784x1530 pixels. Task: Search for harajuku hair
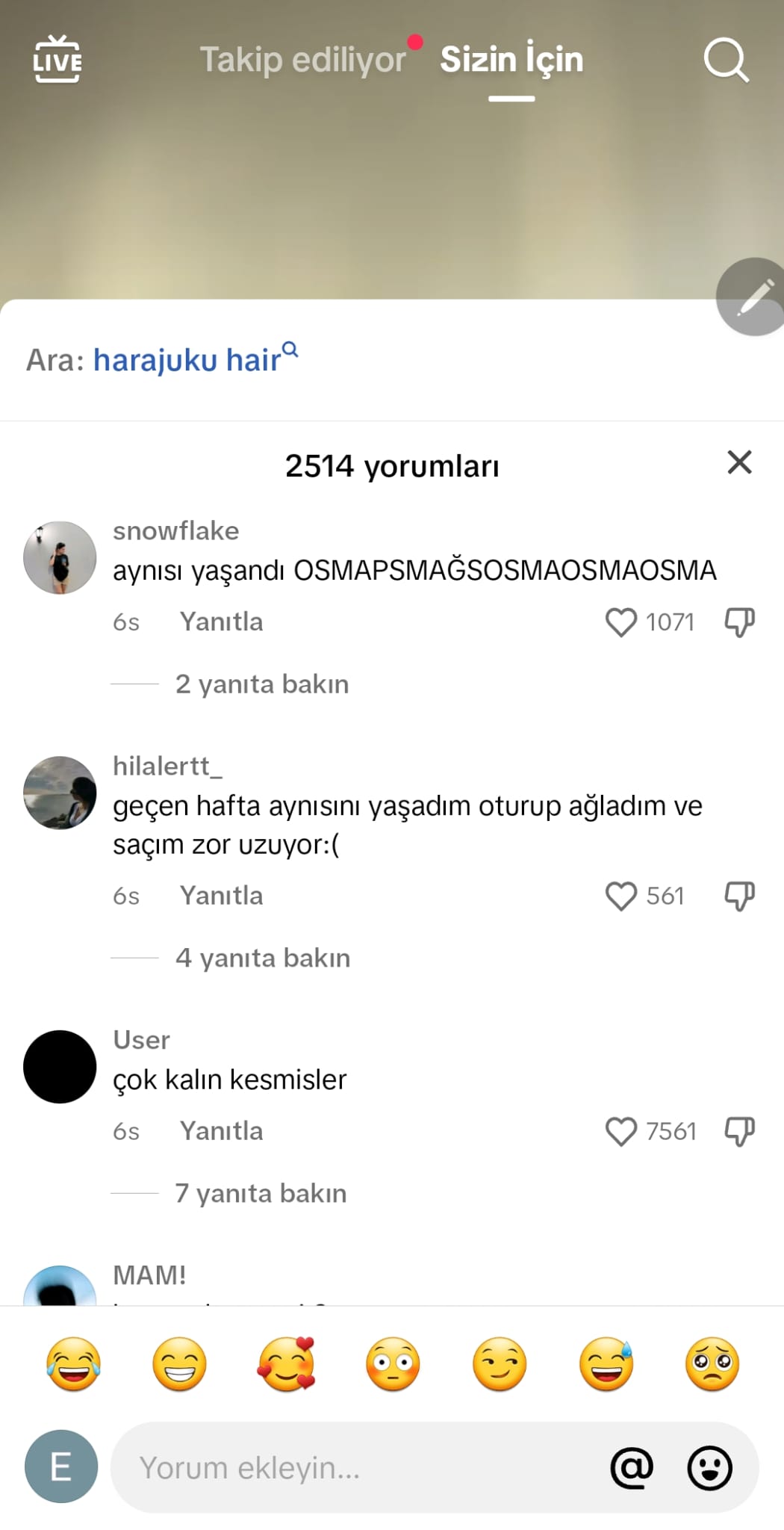[x=187, y=360]
